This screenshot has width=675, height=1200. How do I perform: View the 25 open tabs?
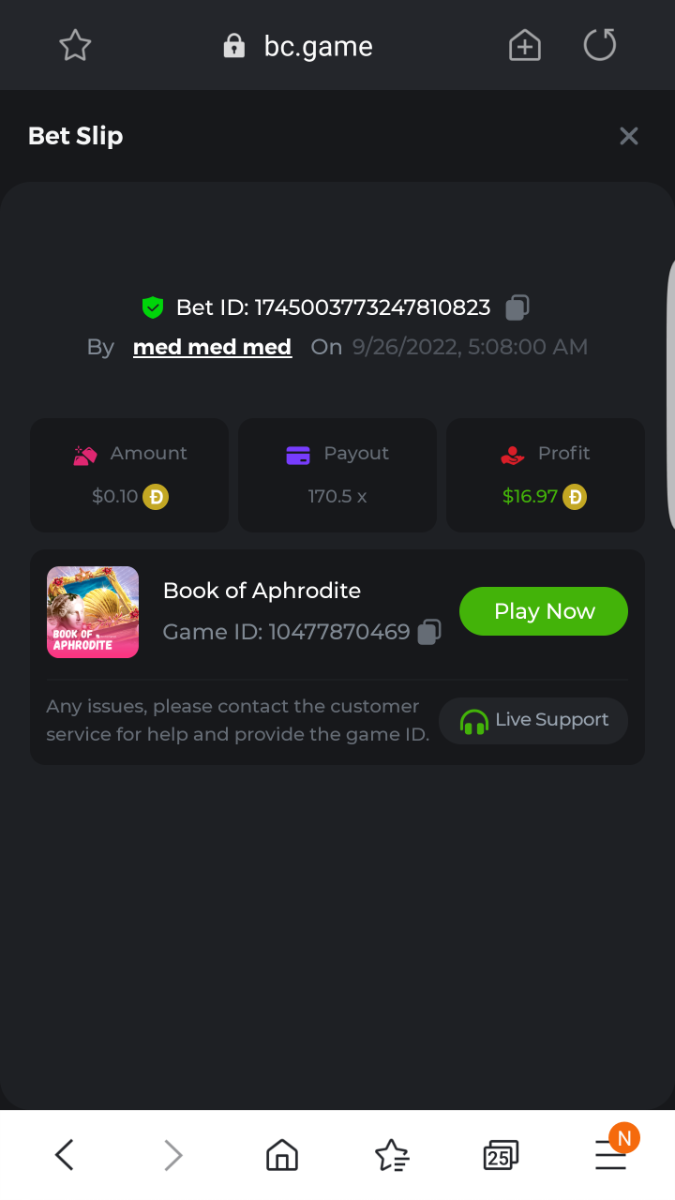click(x=500, y=1155)
